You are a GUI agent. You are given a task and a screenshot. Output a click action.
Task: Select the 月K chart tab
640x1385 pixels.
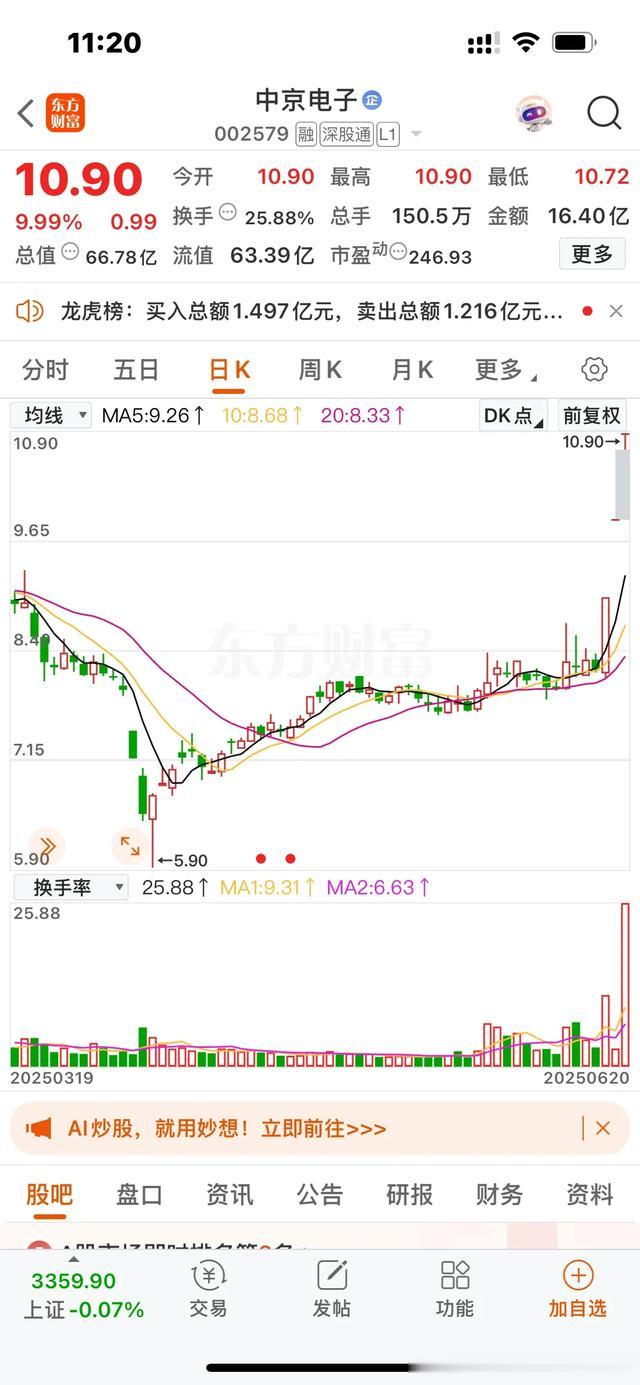tap(411, 370)
